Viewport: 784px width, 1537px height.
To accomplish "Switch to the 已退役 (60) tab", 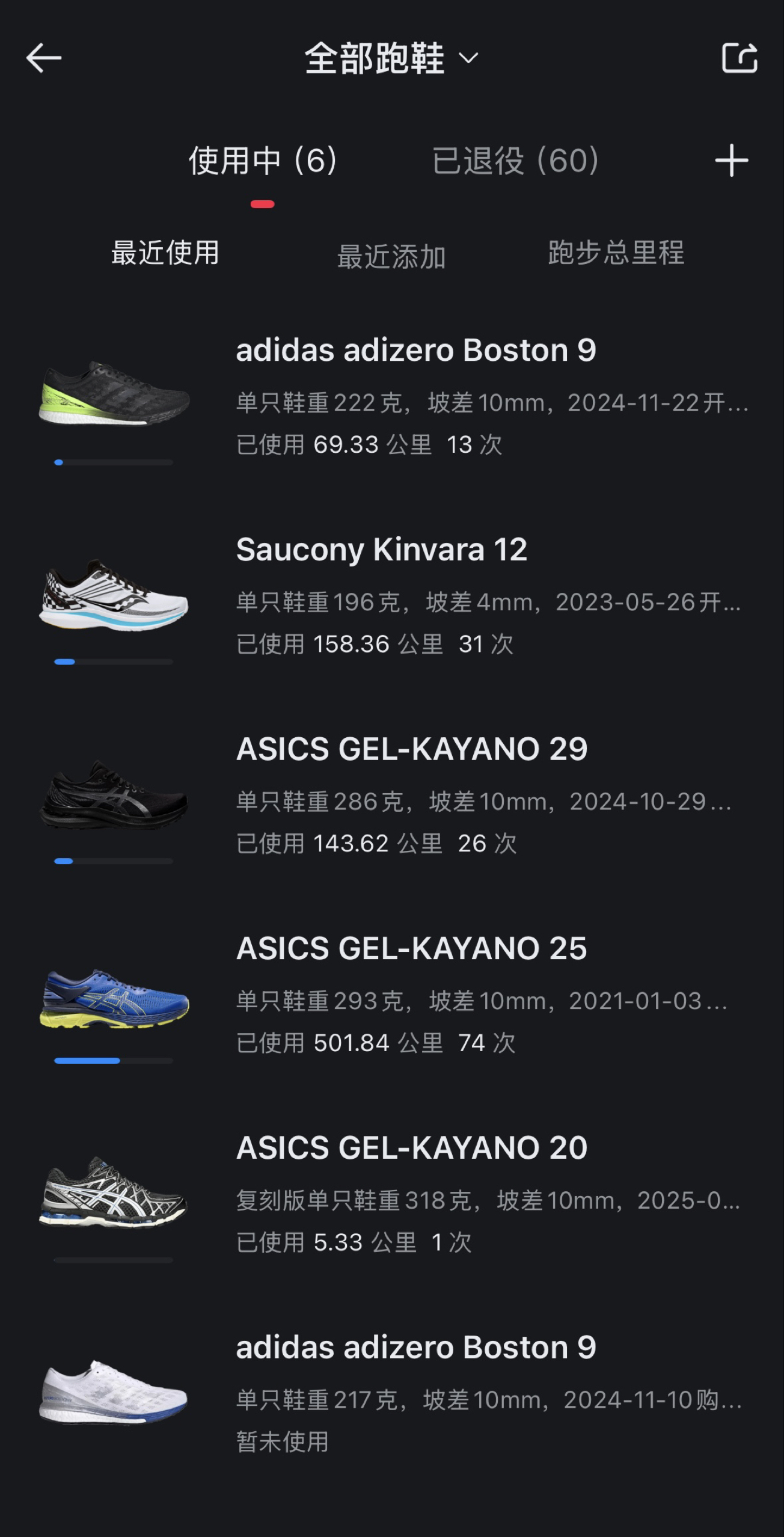I will [515, 161].
